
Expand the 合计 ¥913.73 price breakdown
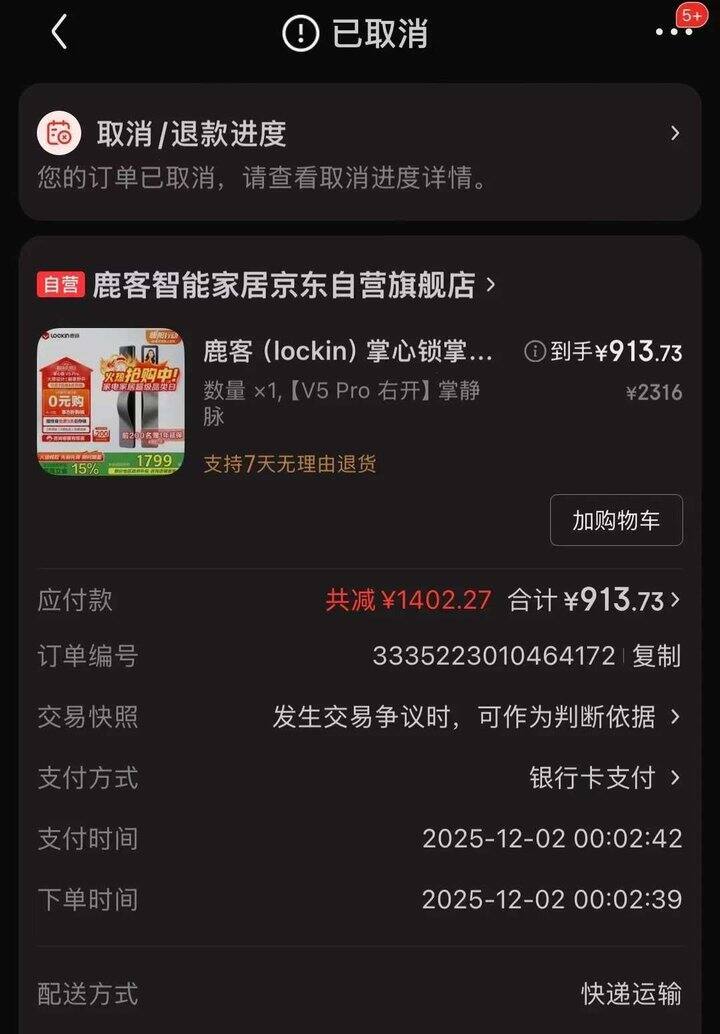click(596, 600)
